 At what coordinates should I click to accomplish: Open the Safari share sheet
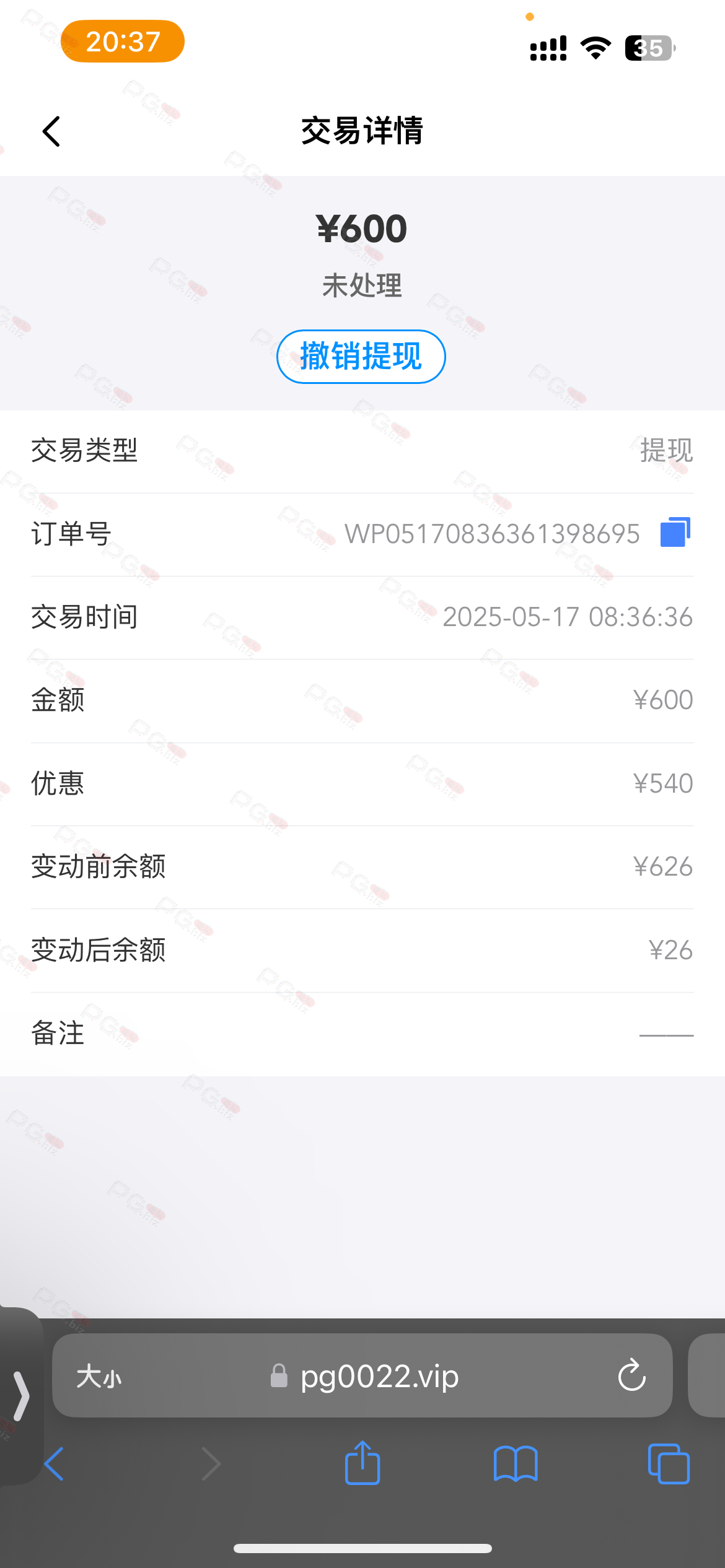point(362,1463)
